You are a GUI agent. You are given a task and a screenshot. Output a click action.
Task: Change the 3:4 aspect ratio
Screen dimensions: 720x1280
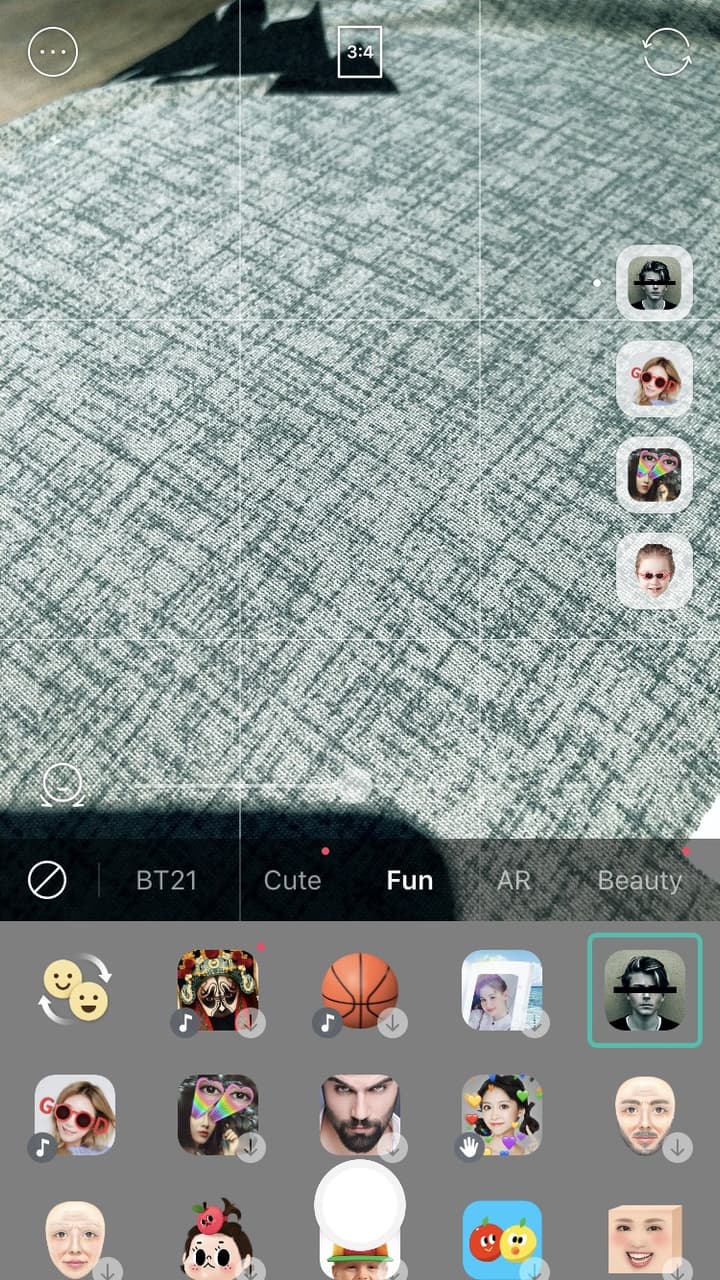359,52
